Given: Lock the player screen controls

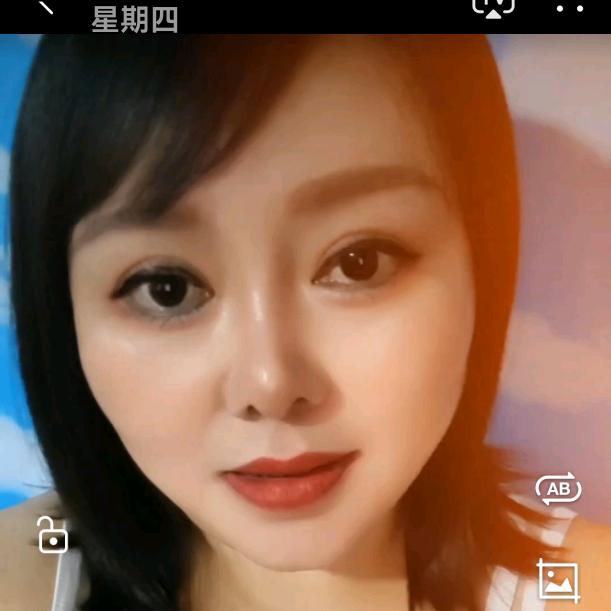Looking at the screenshot, I should (52, 534).
